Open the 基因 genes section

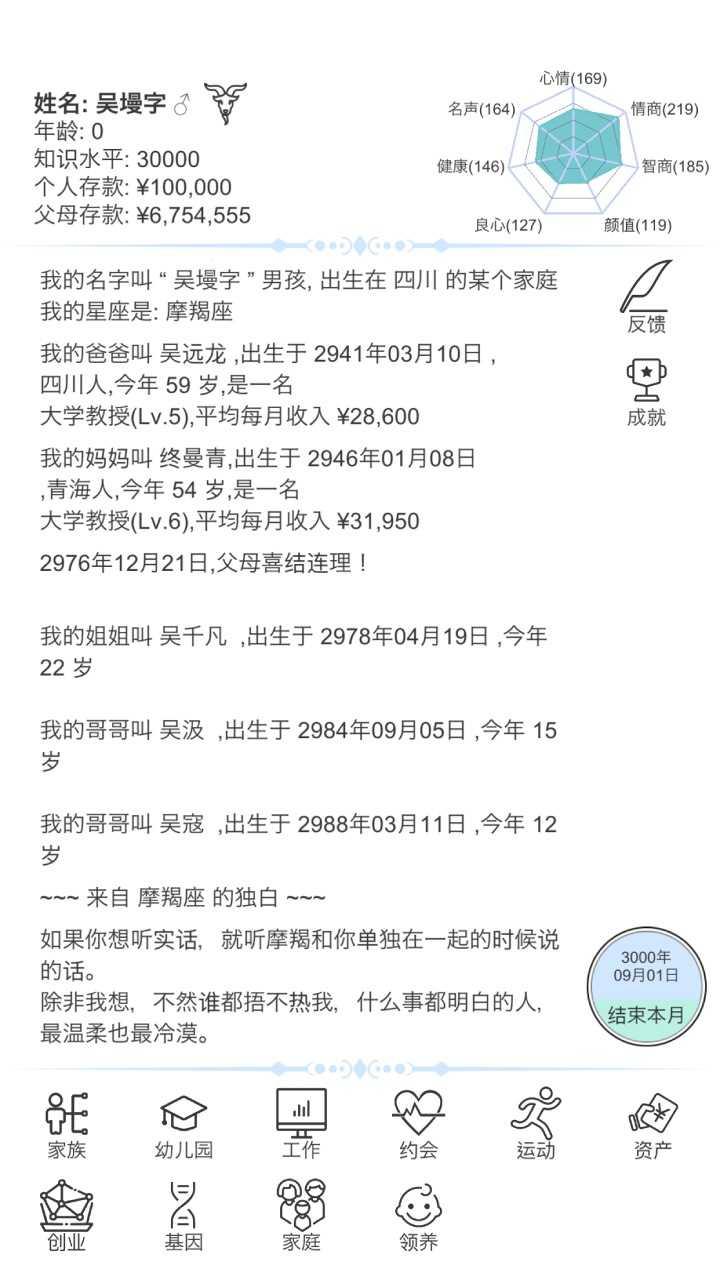(x=184, y=1216)
